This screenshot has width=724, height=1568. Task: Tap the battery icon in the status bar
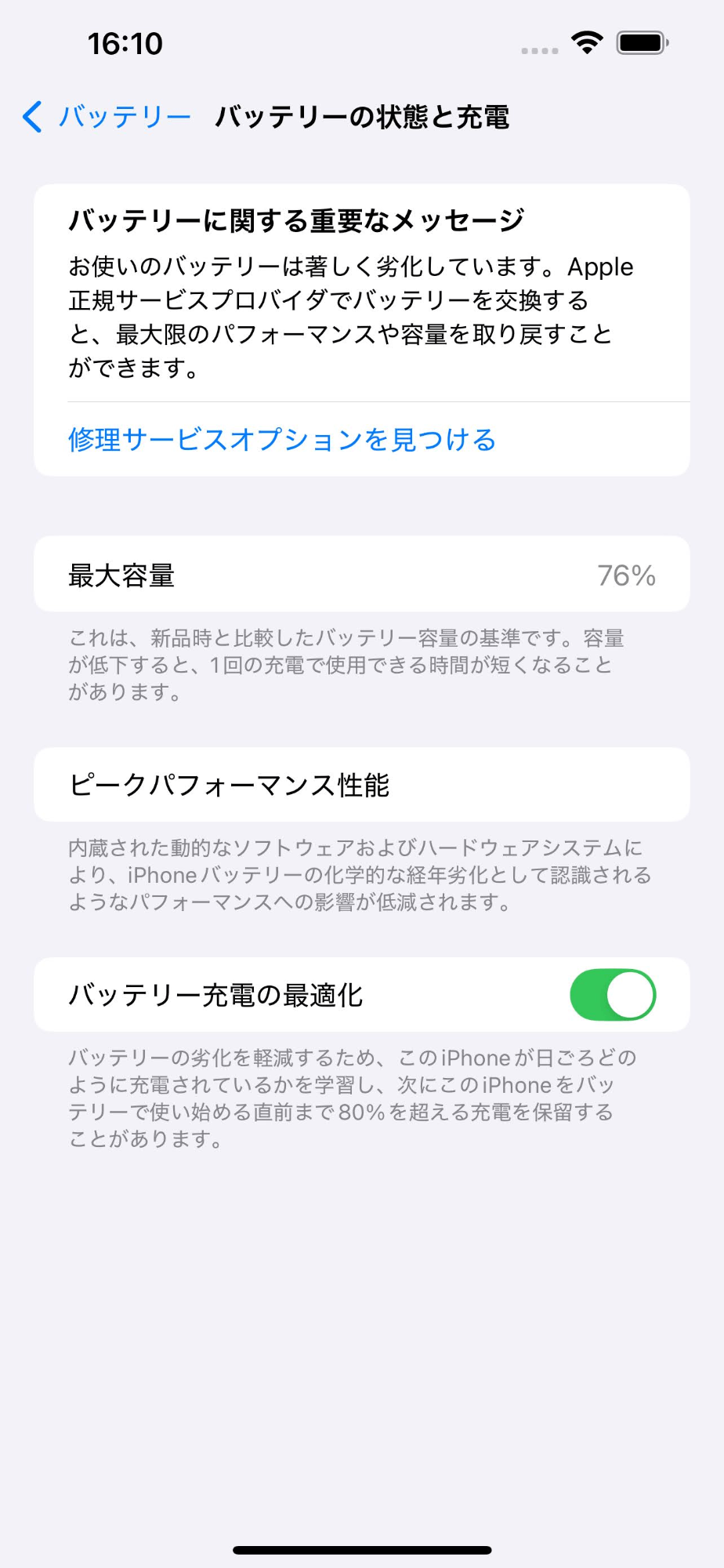644,43
